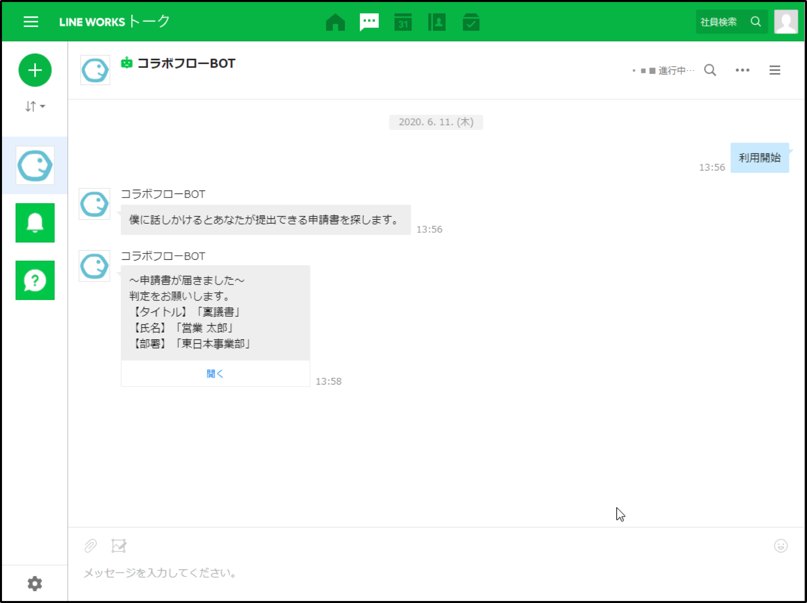Open the notifications bell chat
Screen dimensions: 807x603
pyautogui.click(x=35, y=223)
